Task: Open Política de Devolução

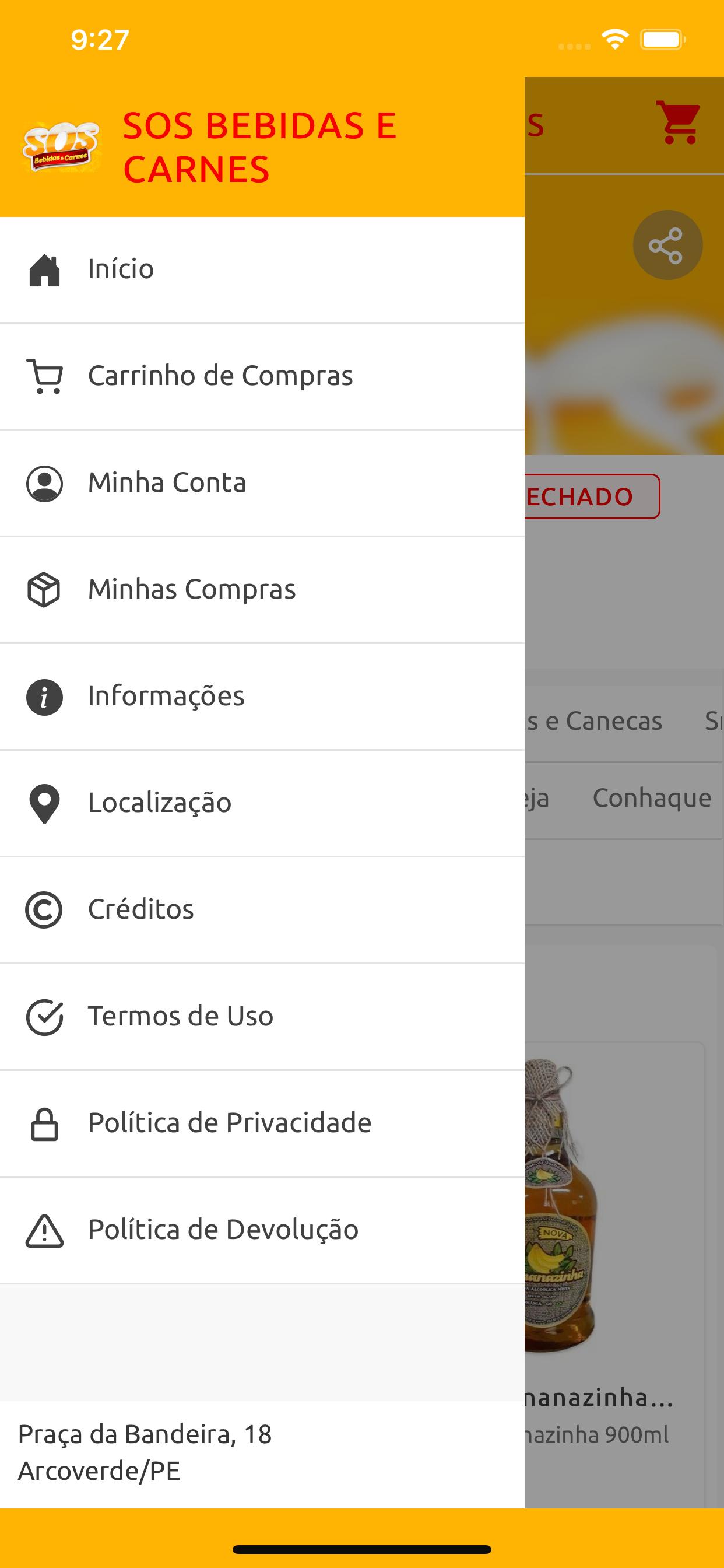Action: [262, 1231]
